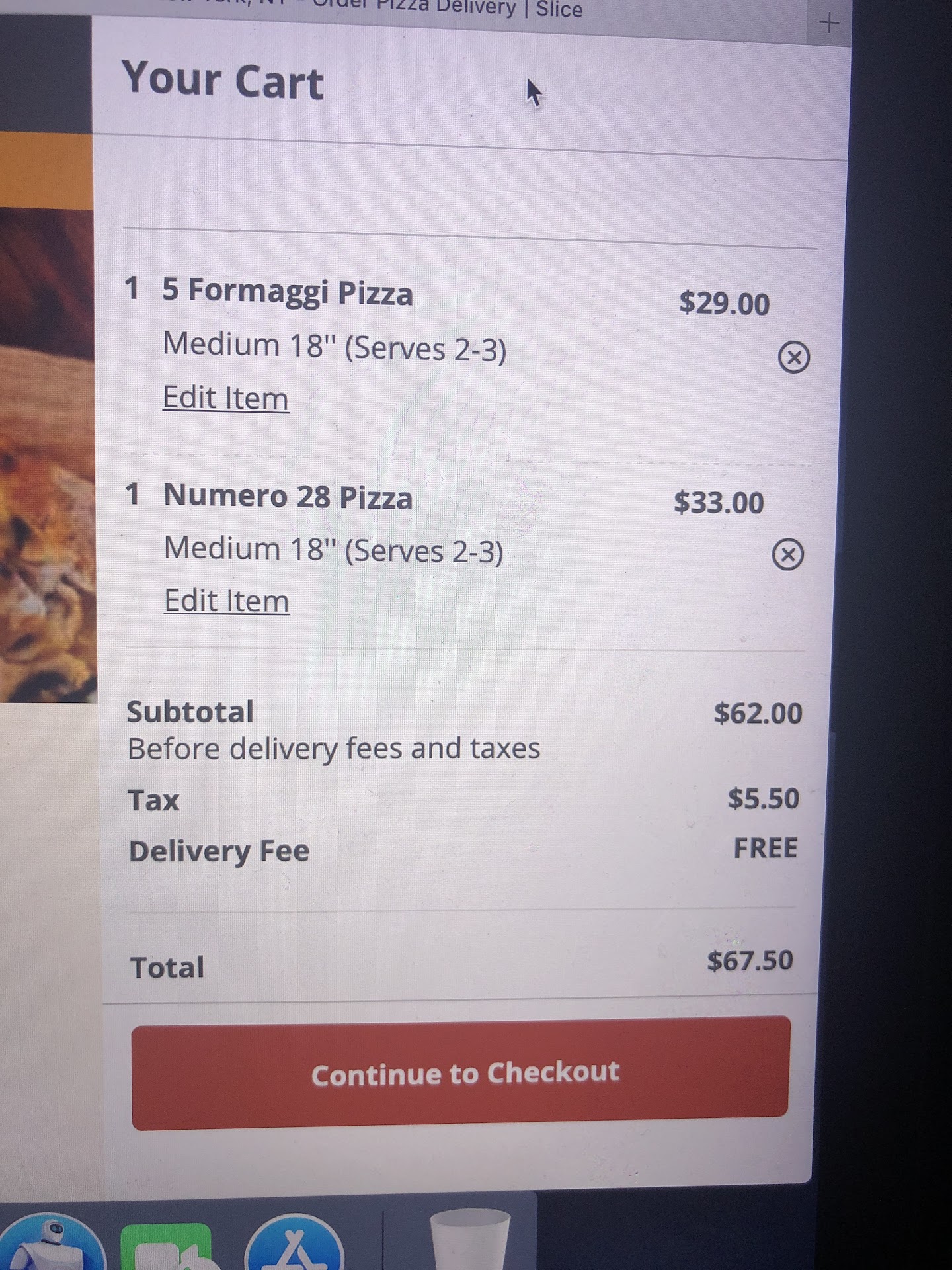Open a new browser tab
Viewport: 952px width, 1270px height.
pyautogui.click(x=828, y=24)
